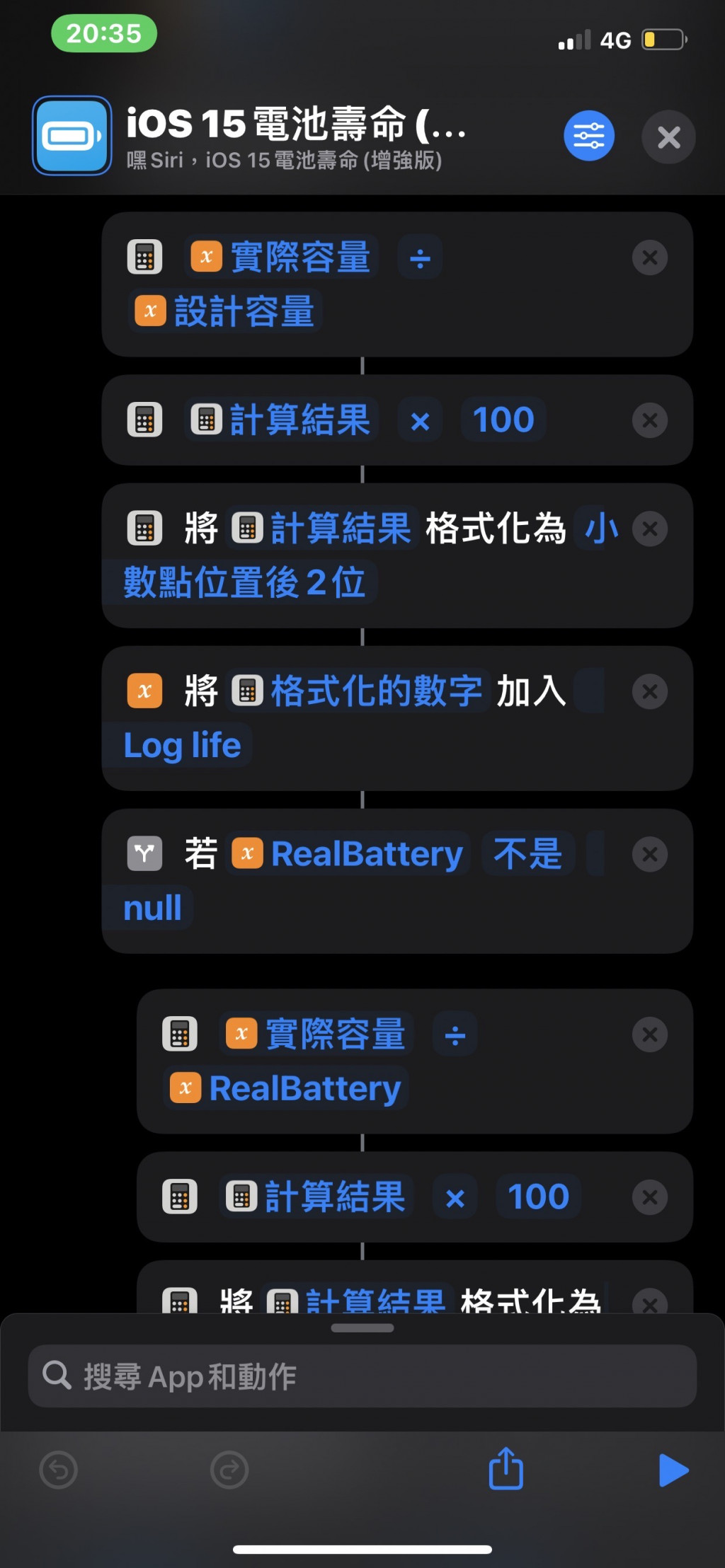Image resolution: width=725 pixels, height=1568 pixels.
Task: Change the × operator in the second multiply action
Action: [455, 1197]
